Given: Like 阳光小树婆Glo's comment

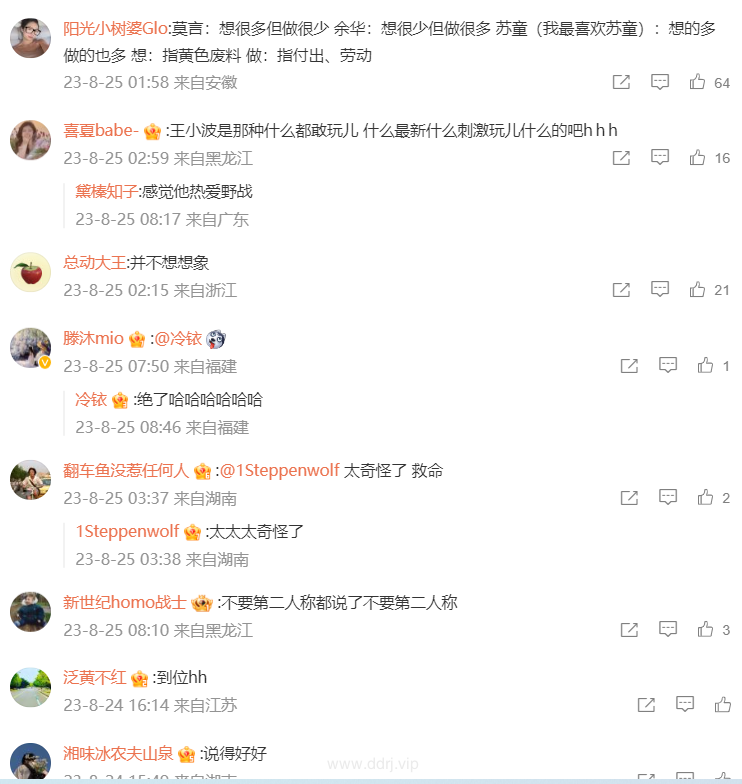Looking at the screenshot, I should pyautogui.click(x=698, y=82).
